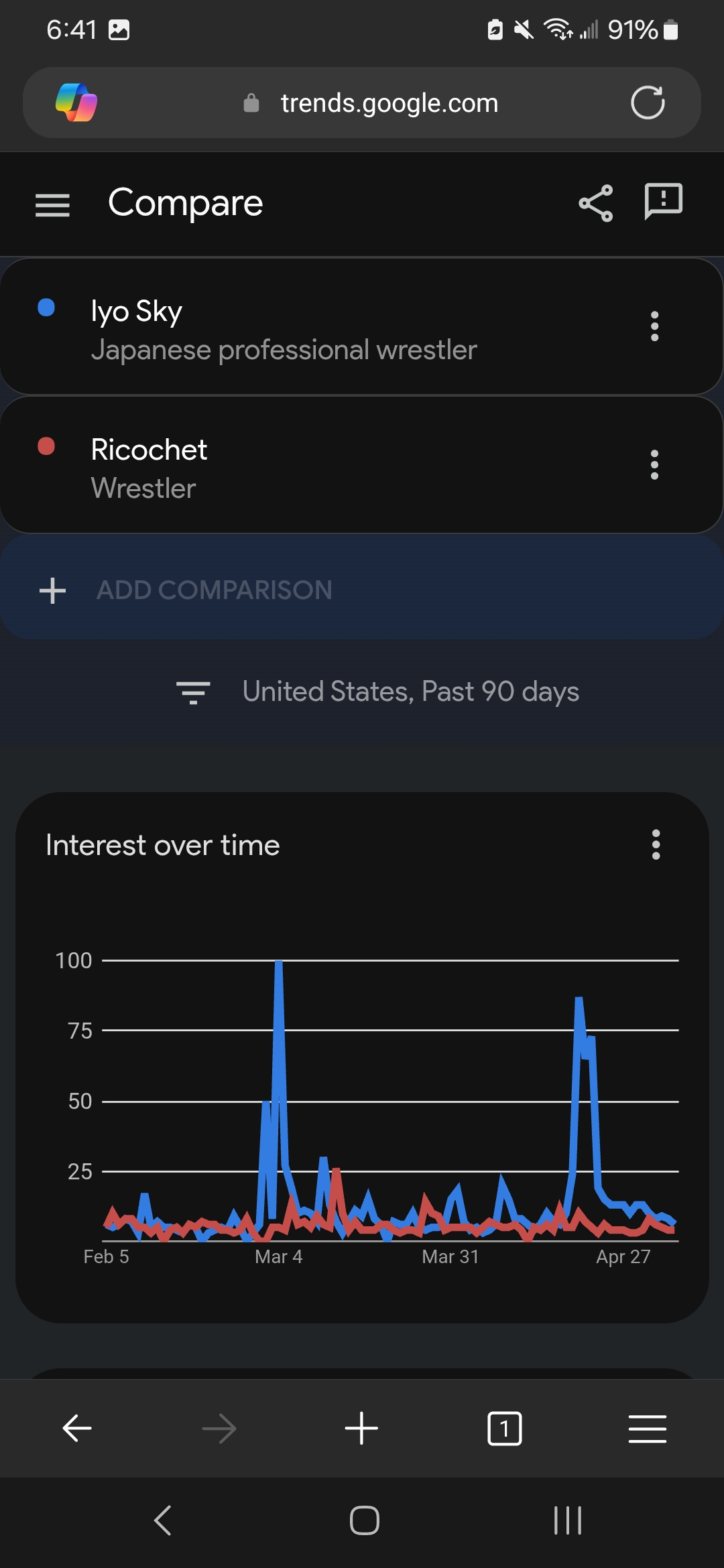Open filters for United States, Past 90 days
The height and width of the screenshot is (1568, 724).
pyautogui.click(x=378, y=692)
